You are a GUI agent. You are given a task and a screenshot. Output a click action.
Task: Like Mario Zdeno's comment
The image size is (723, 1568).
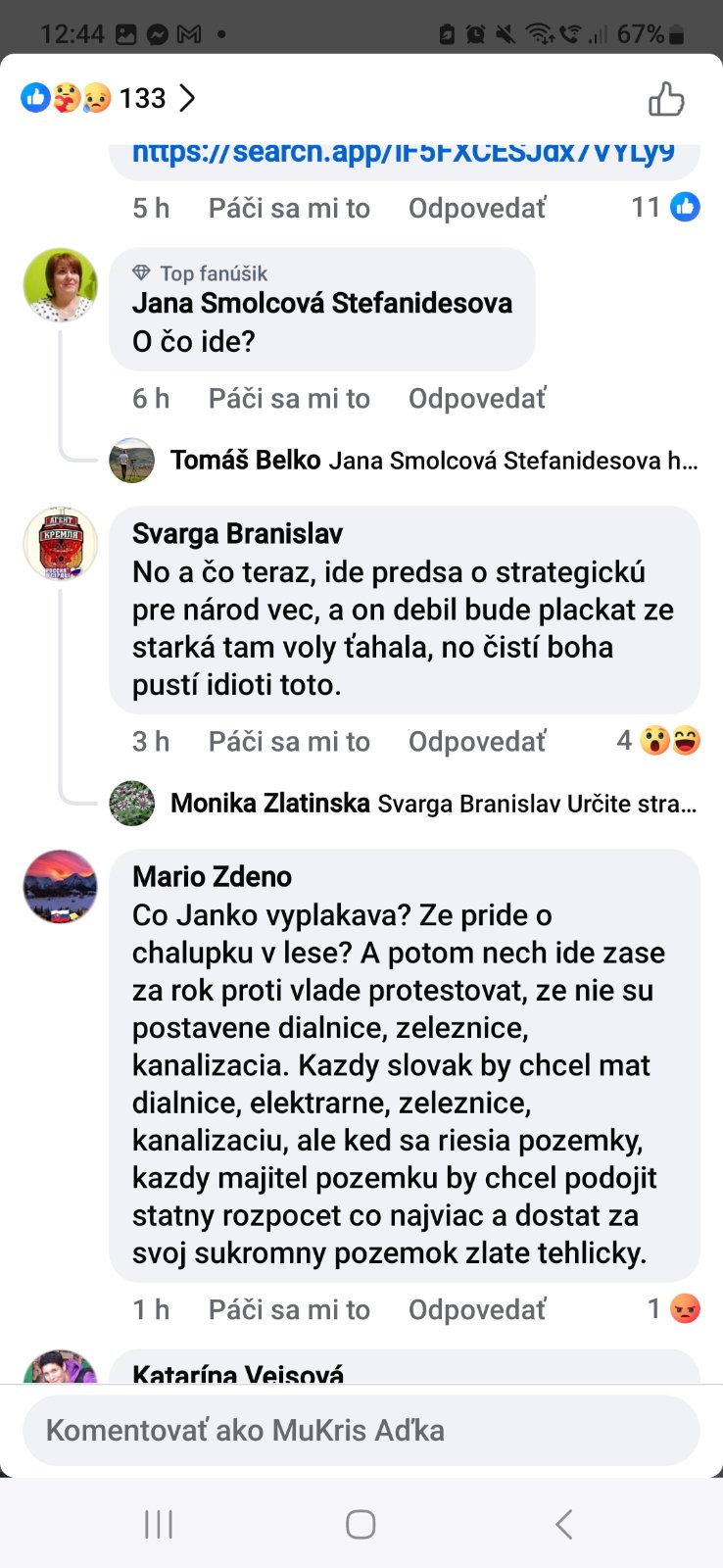click(x=289, y=1310)
